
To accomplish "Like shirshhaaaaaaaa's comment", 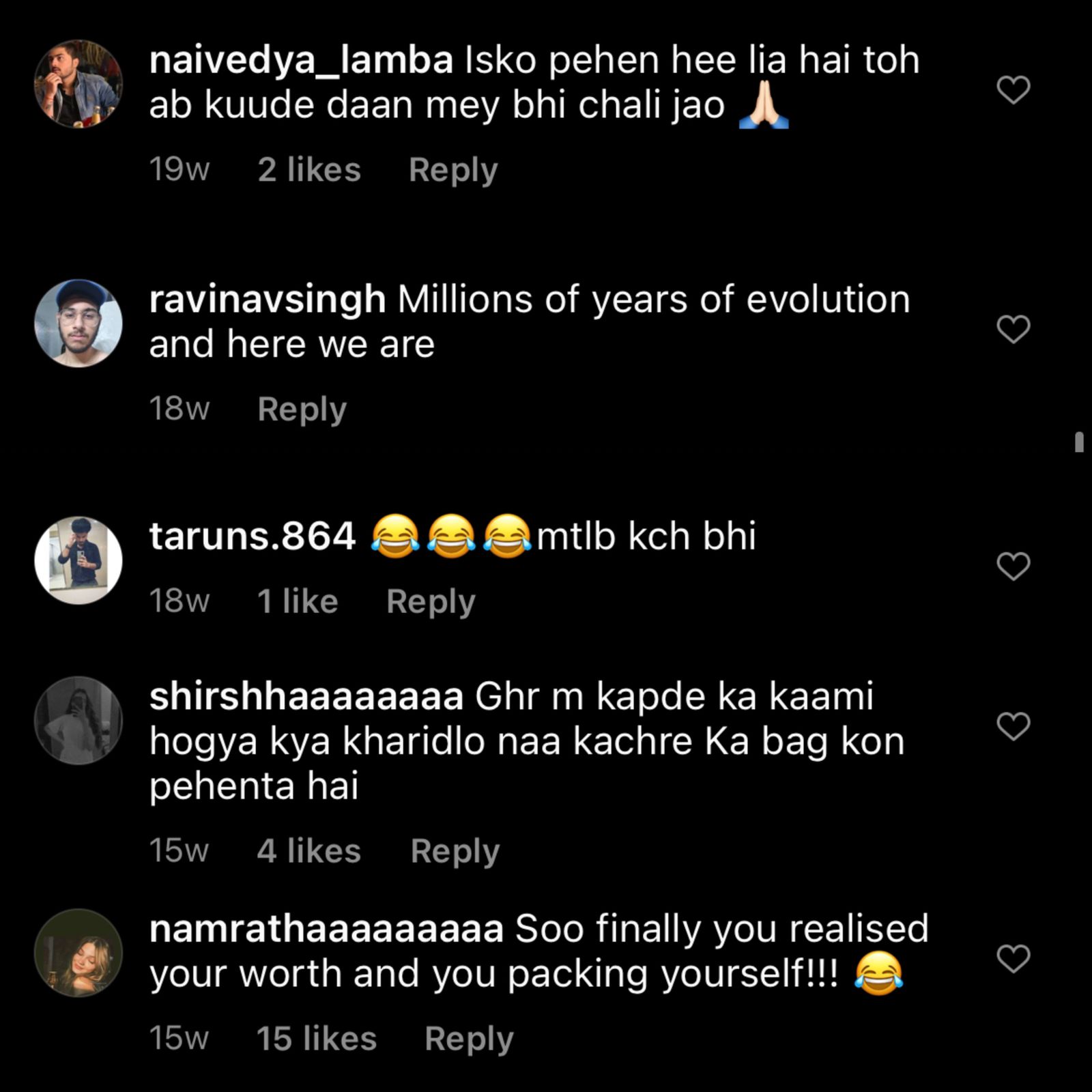I will [1013, 725].
